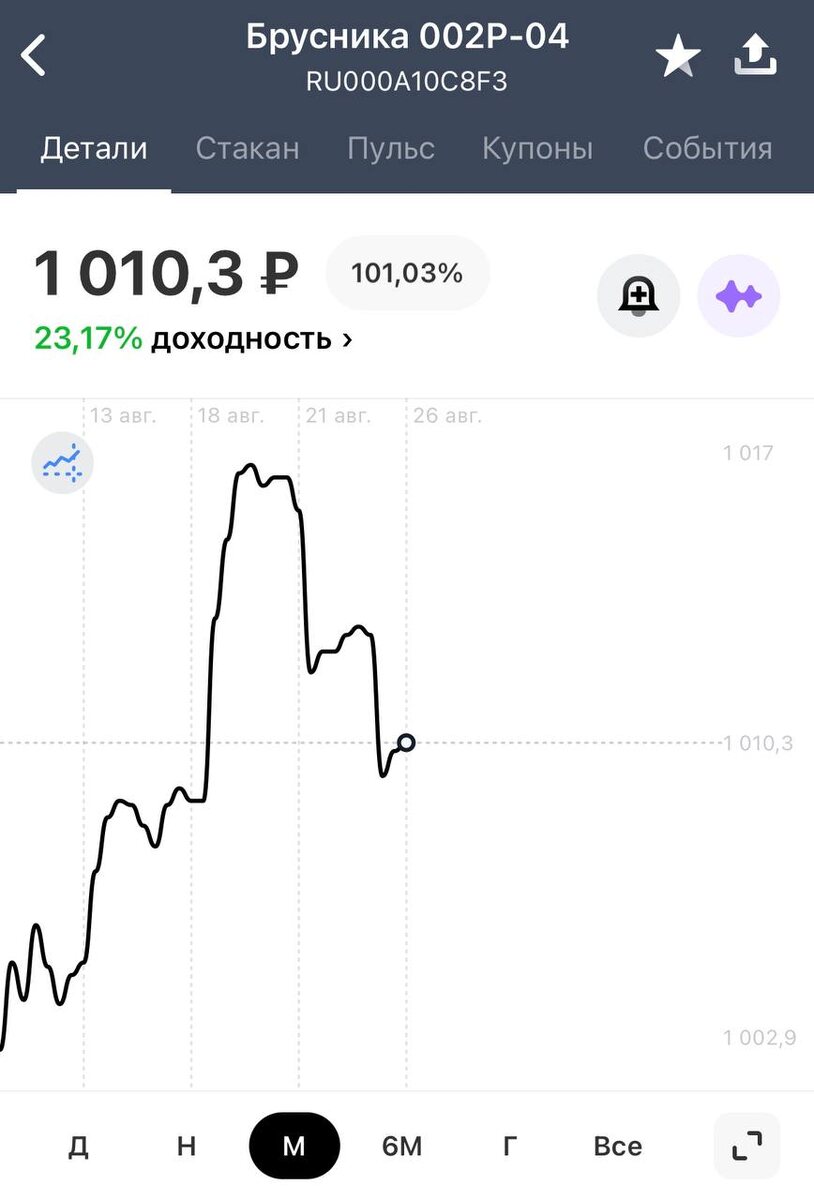Image resolution: width=814 pixels, height=1200 pixels.
Task: Open the purple AI assistant icon
Action: click(738, 296)
